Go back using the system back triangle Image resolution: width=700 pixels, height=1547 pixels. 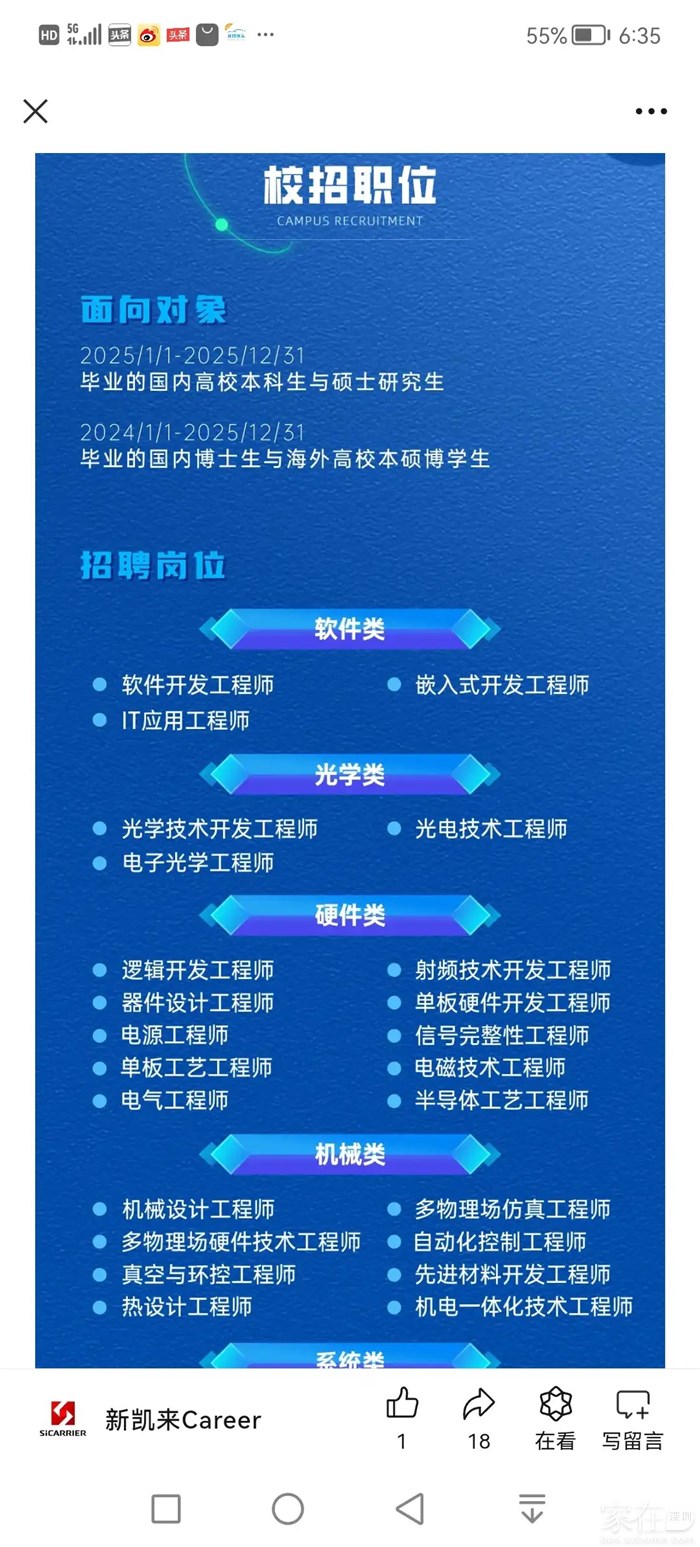(409, 1508)
